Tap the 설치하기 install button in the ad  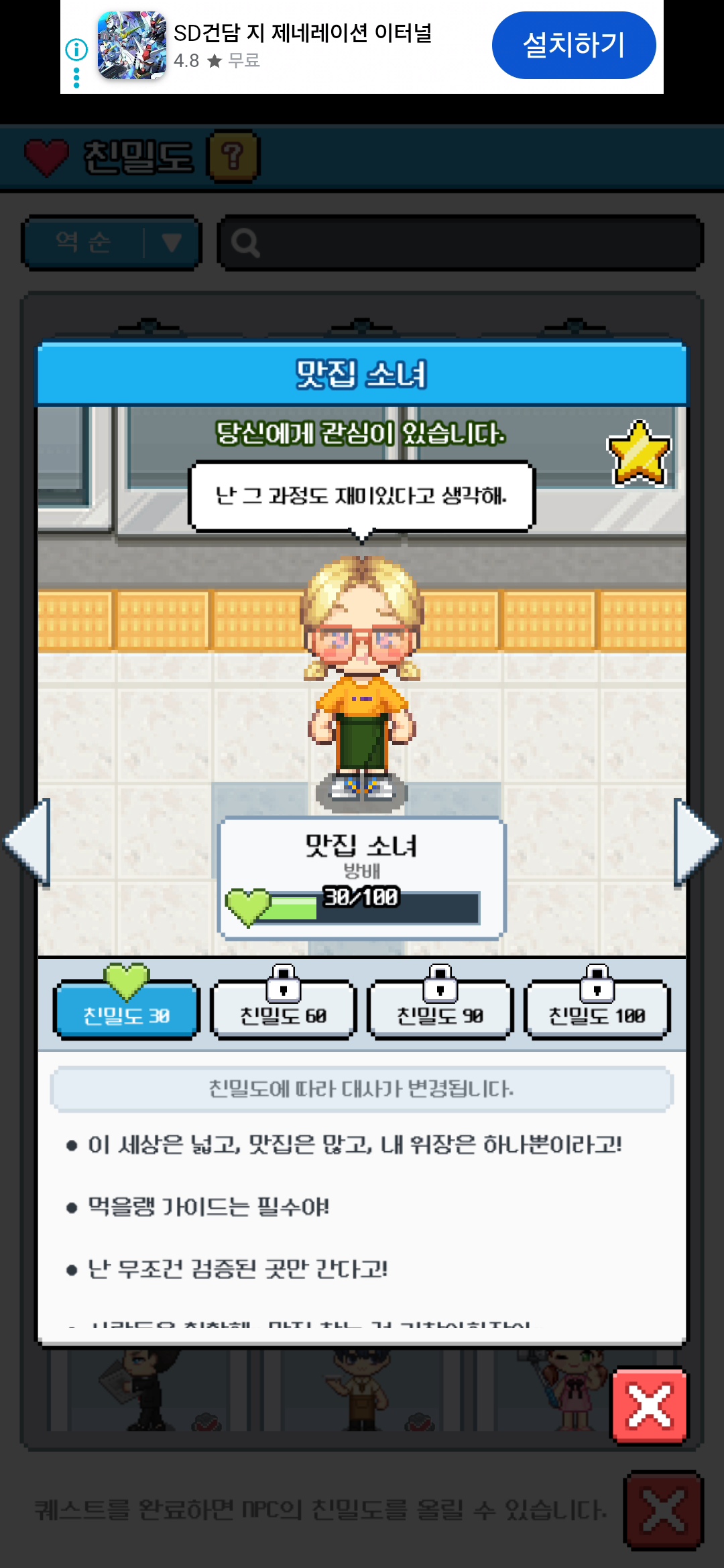tap(573, 46)
